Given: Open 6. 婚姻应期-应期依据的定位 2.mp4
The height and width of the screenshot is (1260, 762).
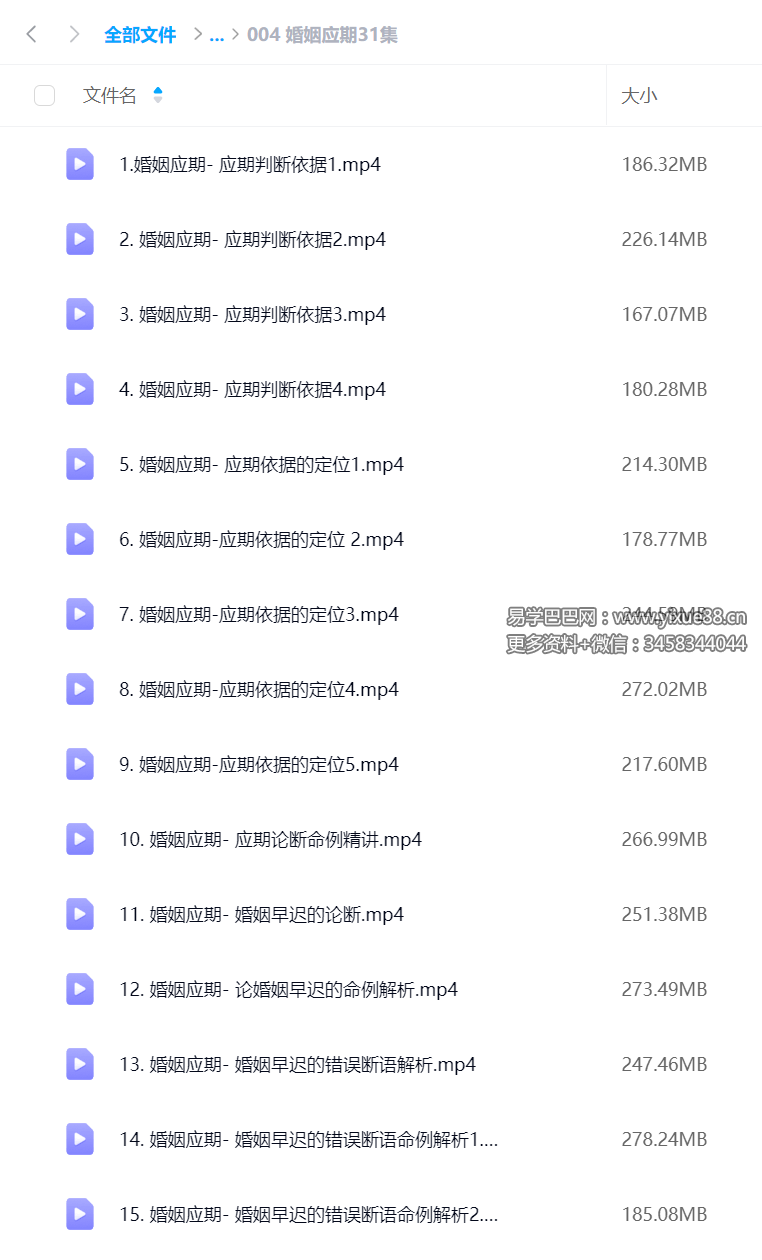Looking at the screenshot, I should coord(261,539).
